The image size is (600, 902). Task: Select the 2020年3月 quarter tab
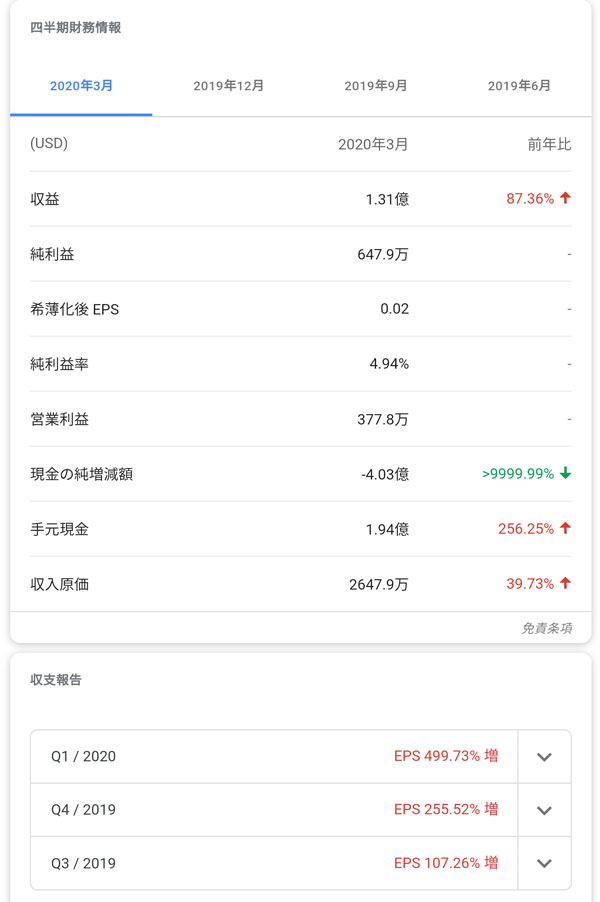pos(81,86)
